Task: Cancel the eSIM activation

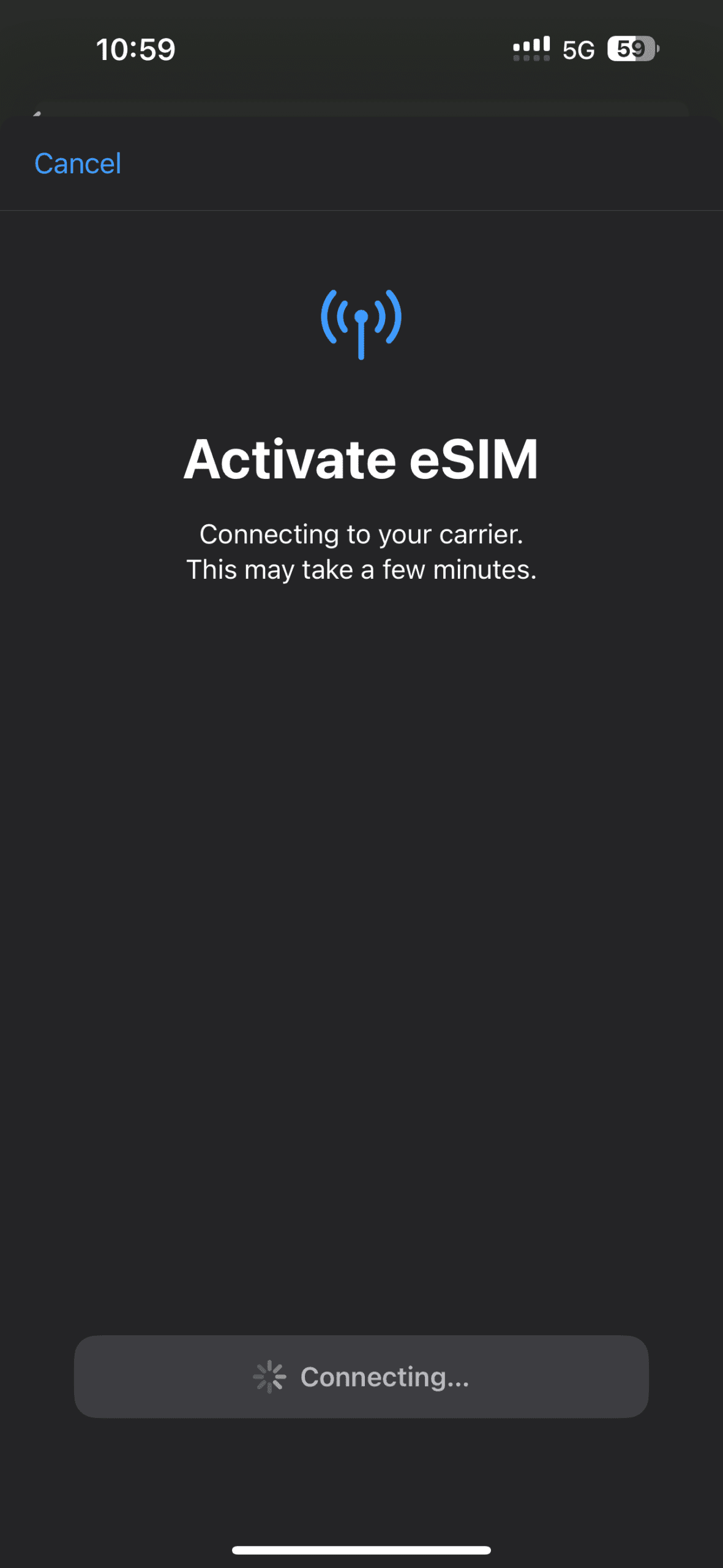Action: [x=78, y=164]
